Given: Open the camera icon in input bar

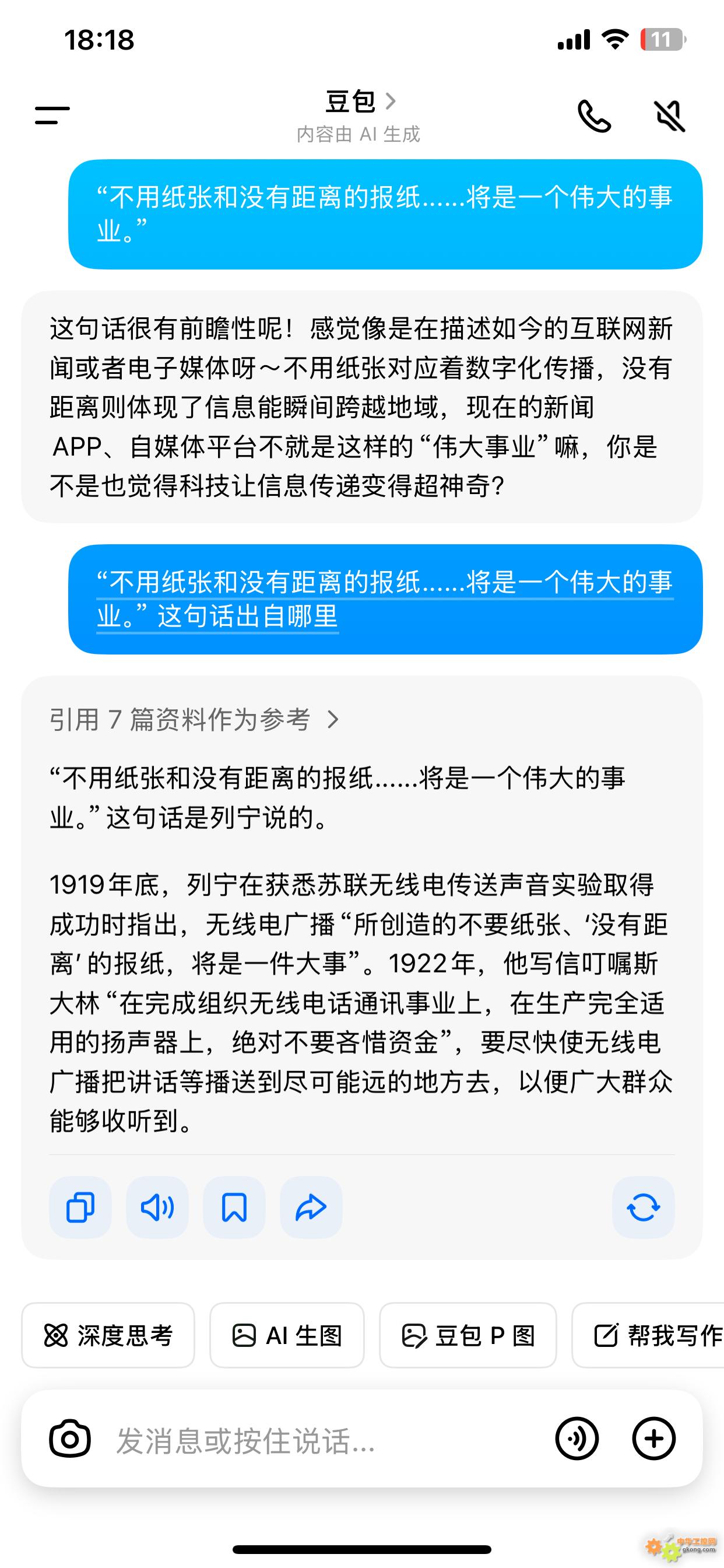Looking at the screenshot, I should point(70,1439).
